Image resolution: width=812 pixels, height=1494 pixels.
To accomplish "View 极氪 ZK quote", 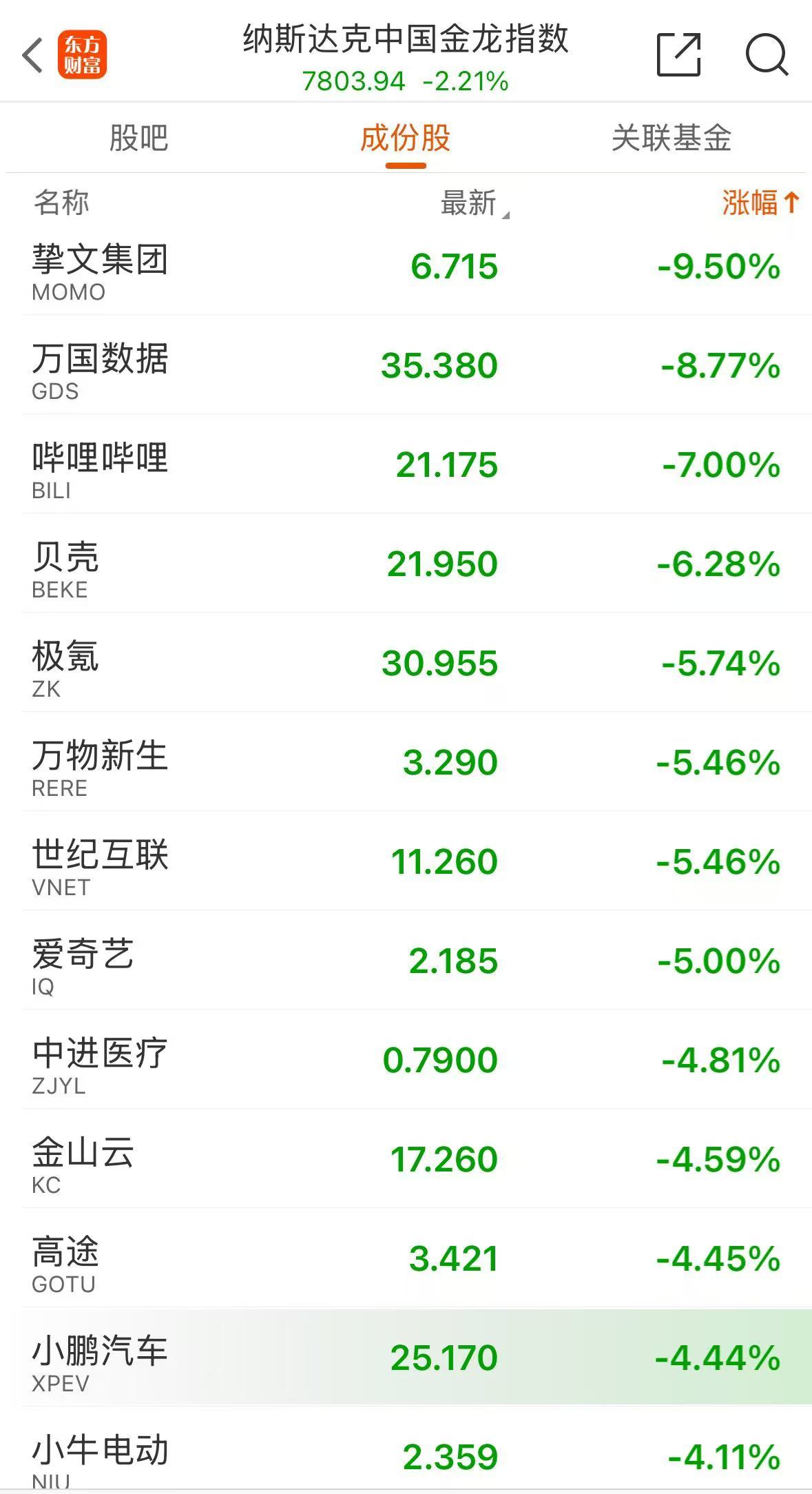I will 406,663.
